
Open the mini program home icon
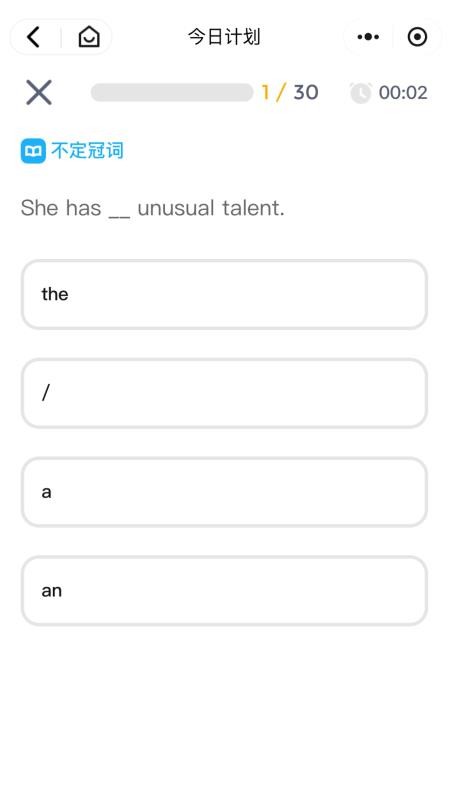89,37
